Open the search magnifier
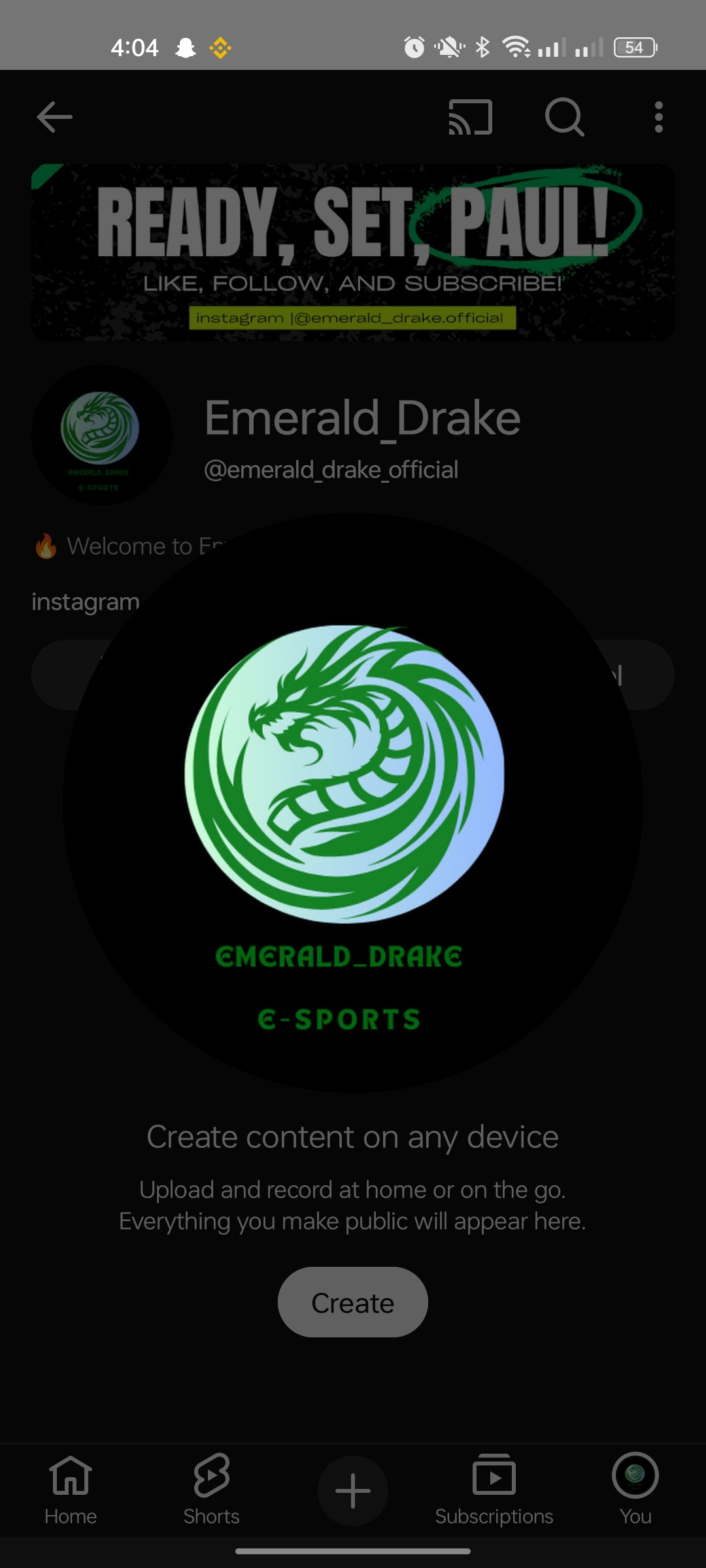This screenshot has height=1568, width=706. (564, 118)
